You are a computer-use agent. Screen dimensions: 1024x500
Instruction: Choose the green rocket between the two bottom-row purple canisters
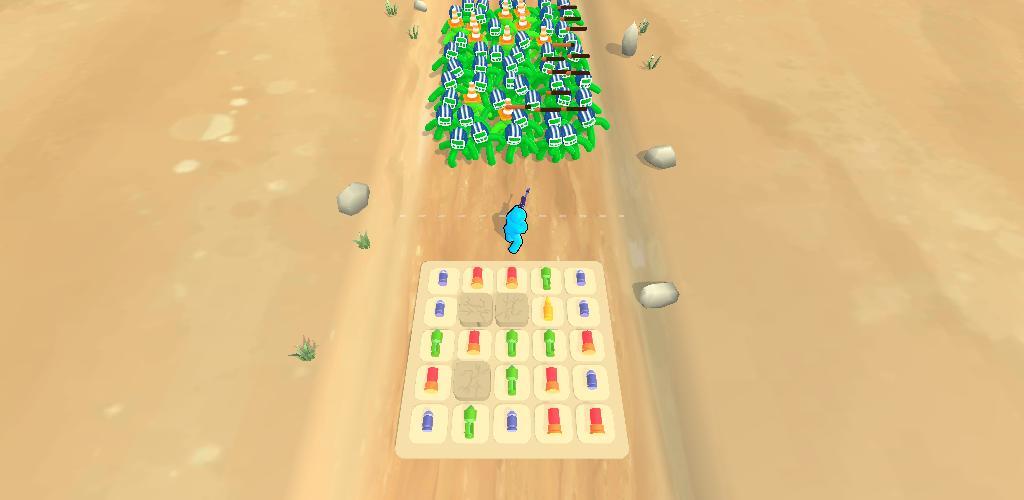click(x=470, y=423)
